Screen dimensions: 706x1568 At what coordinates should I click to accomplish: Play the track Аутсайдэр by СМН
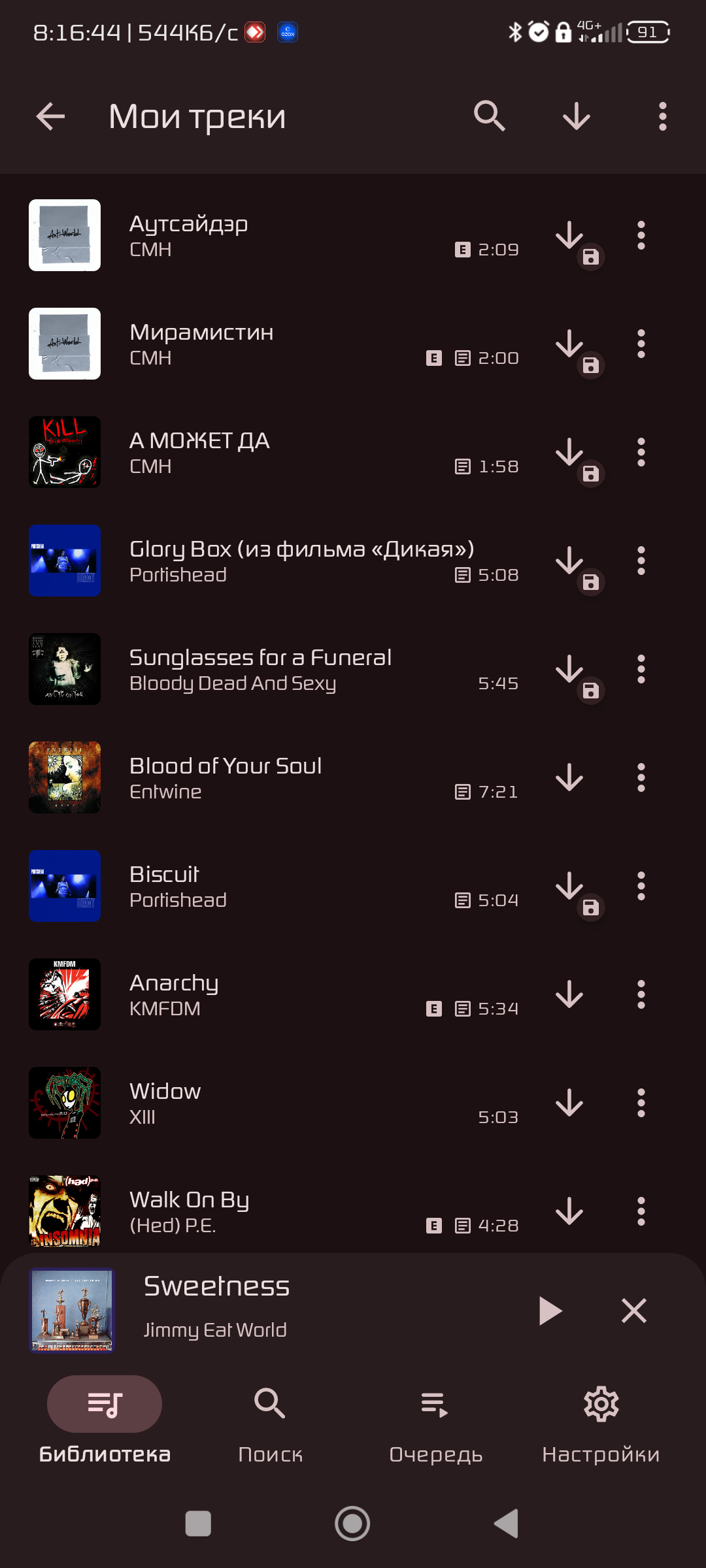pos(261,235)
